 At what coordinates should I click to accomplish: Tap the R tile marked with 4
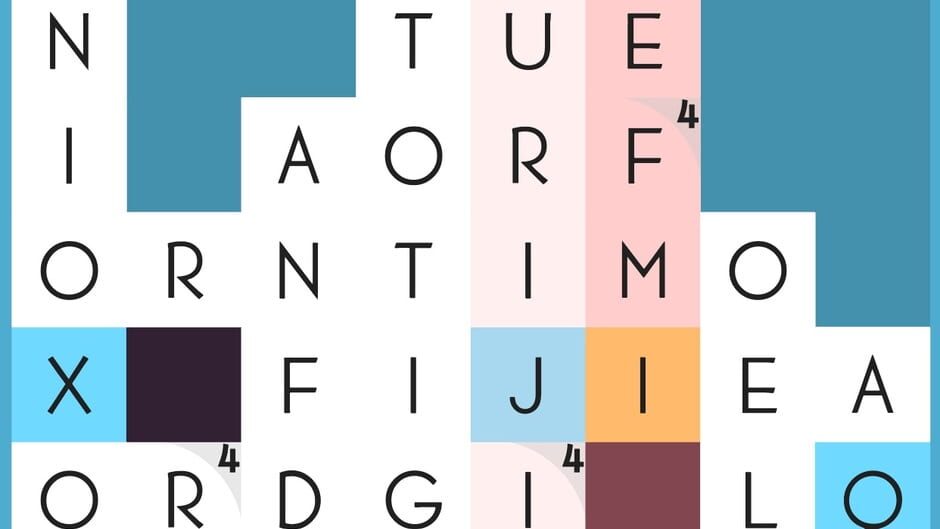(183, 490)
